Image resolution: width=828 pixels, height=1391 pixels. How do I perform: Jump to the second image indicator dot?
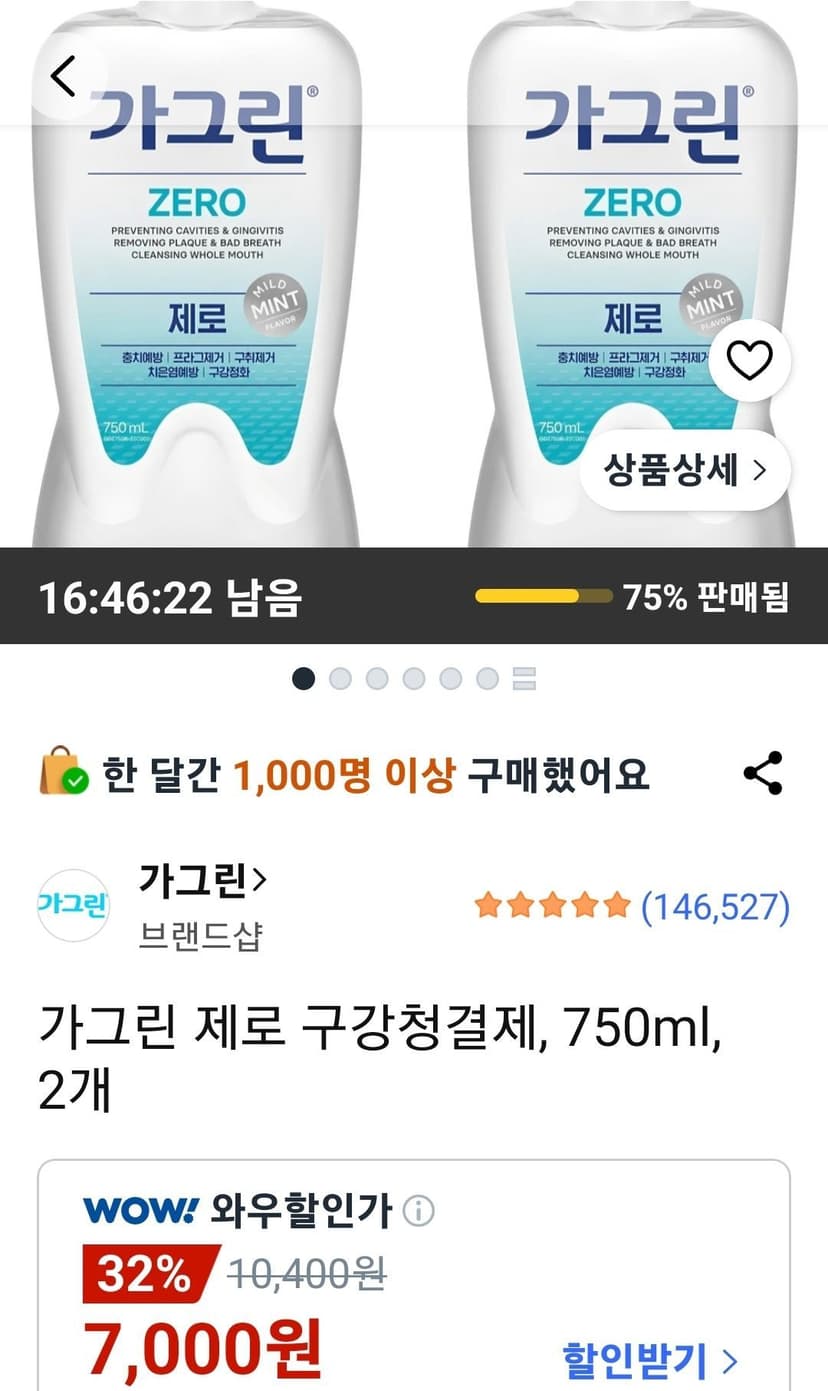click(x=340, y=679)
